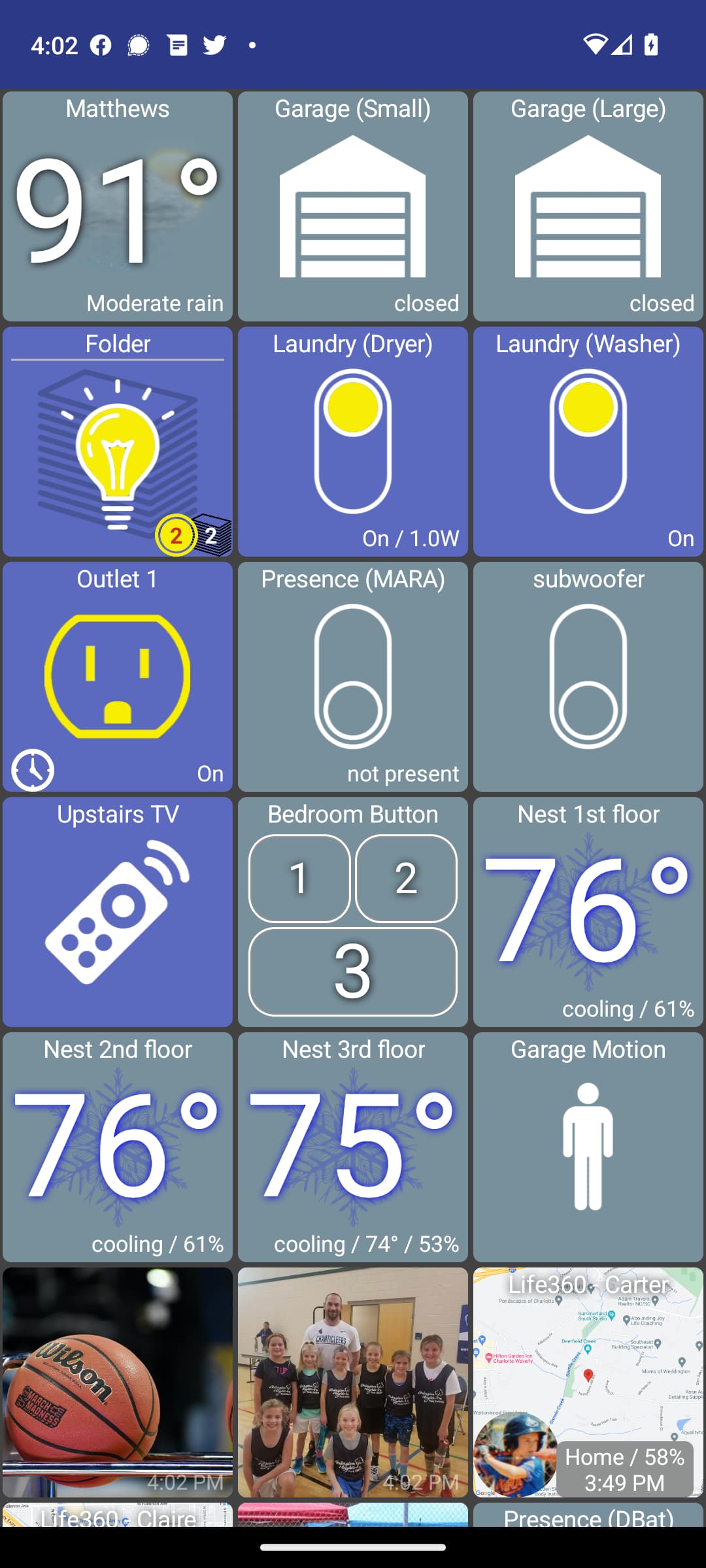Open the Presence (MARA) tile
Viewport: 706px width, 1568px height.
pos(353,677)
